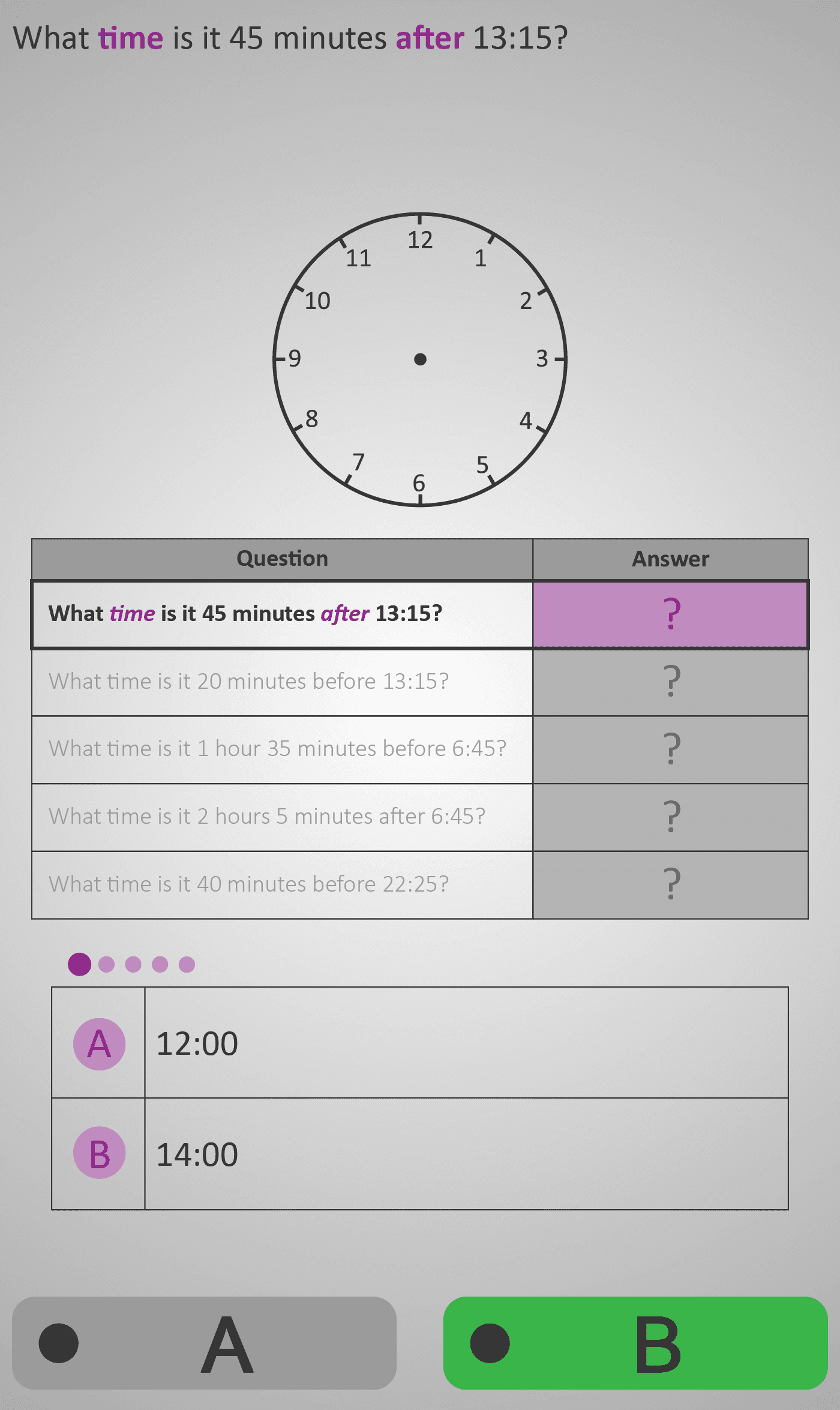Select the 12:00 answer option
Viewport: 840px width, 1410px height.
tap(420, 1043)
